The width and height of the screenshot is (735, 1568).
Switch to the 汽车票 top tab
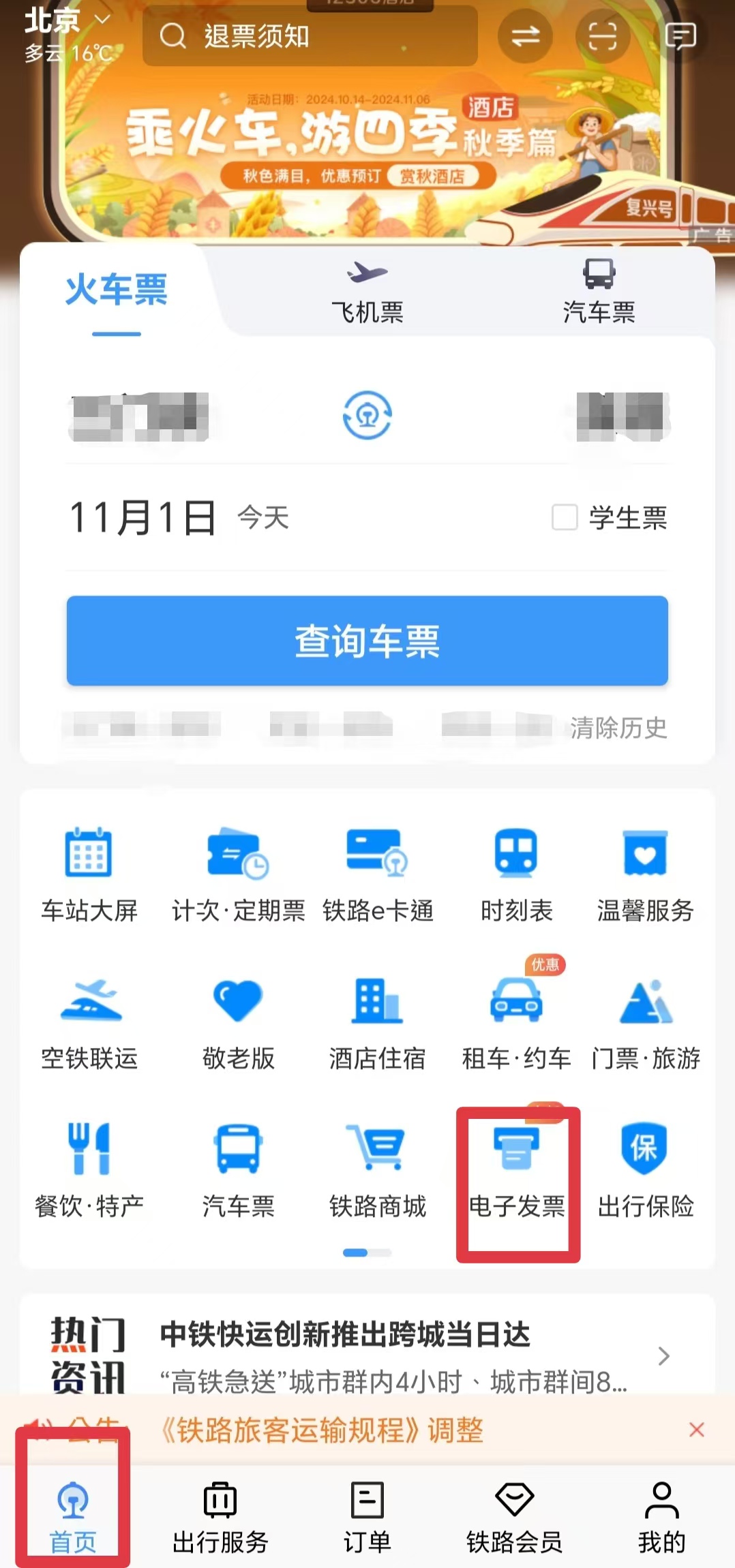(599, 293)
